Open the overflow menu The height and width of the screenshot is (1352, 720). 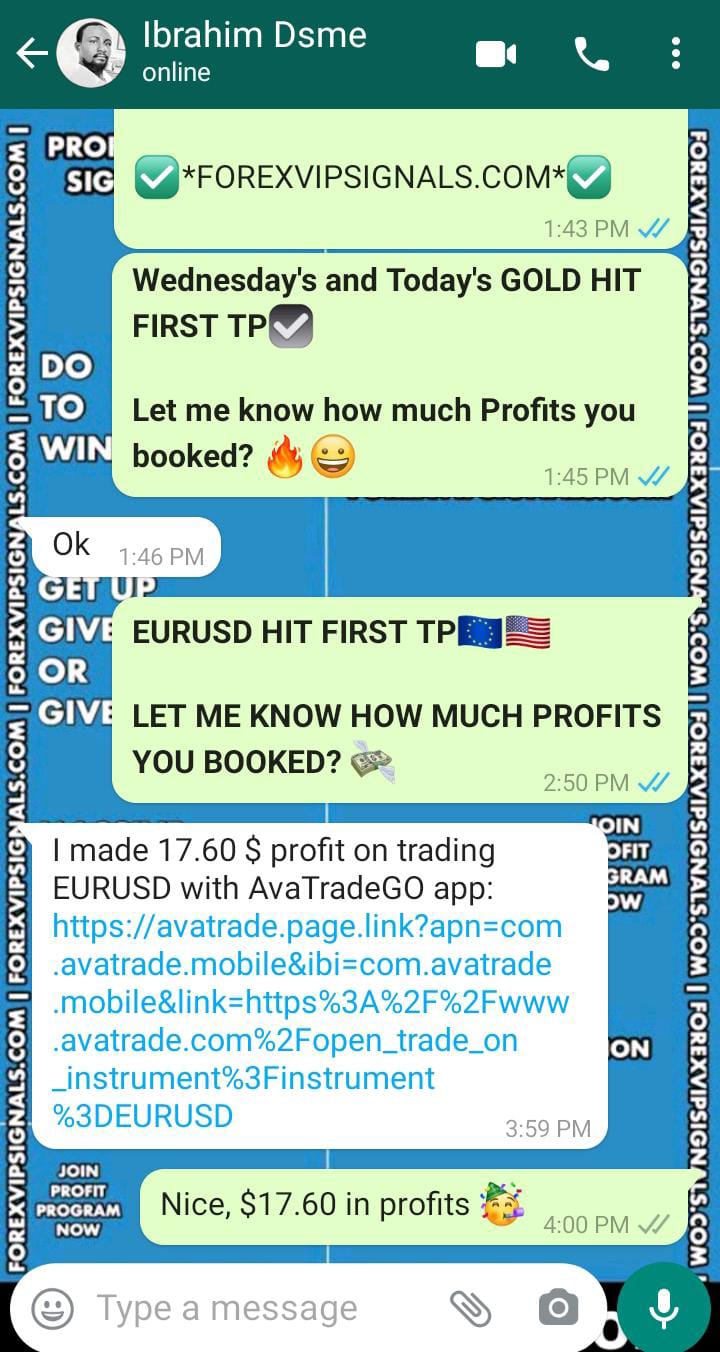(x=676, y=54)
